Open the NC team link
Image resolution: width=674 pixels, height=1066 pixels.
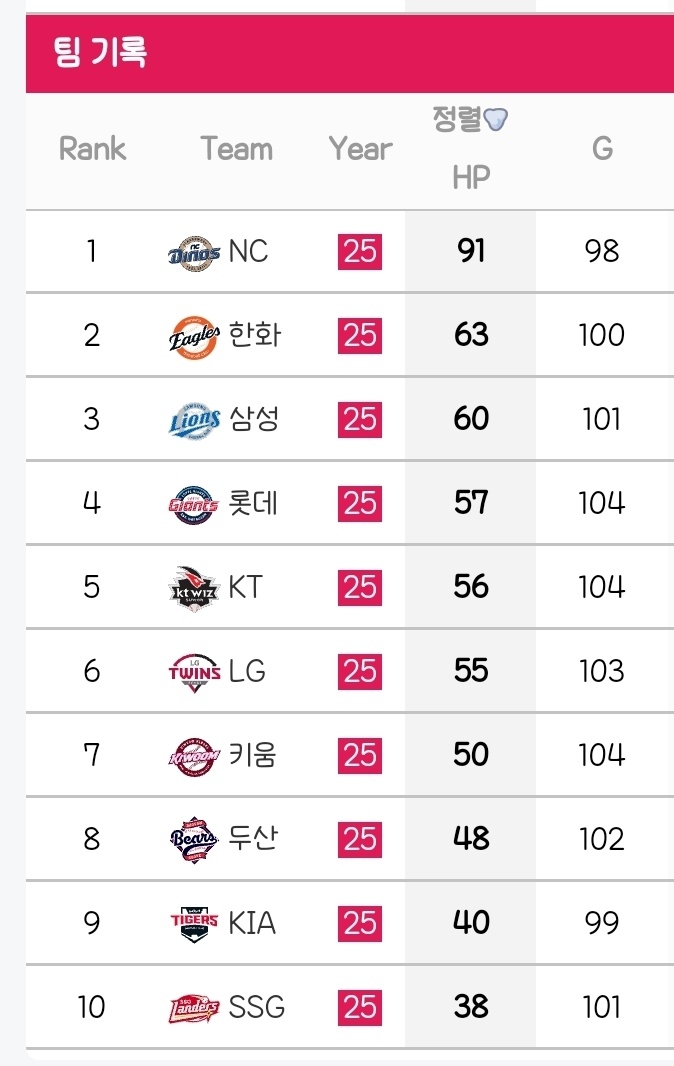(247, 251)
